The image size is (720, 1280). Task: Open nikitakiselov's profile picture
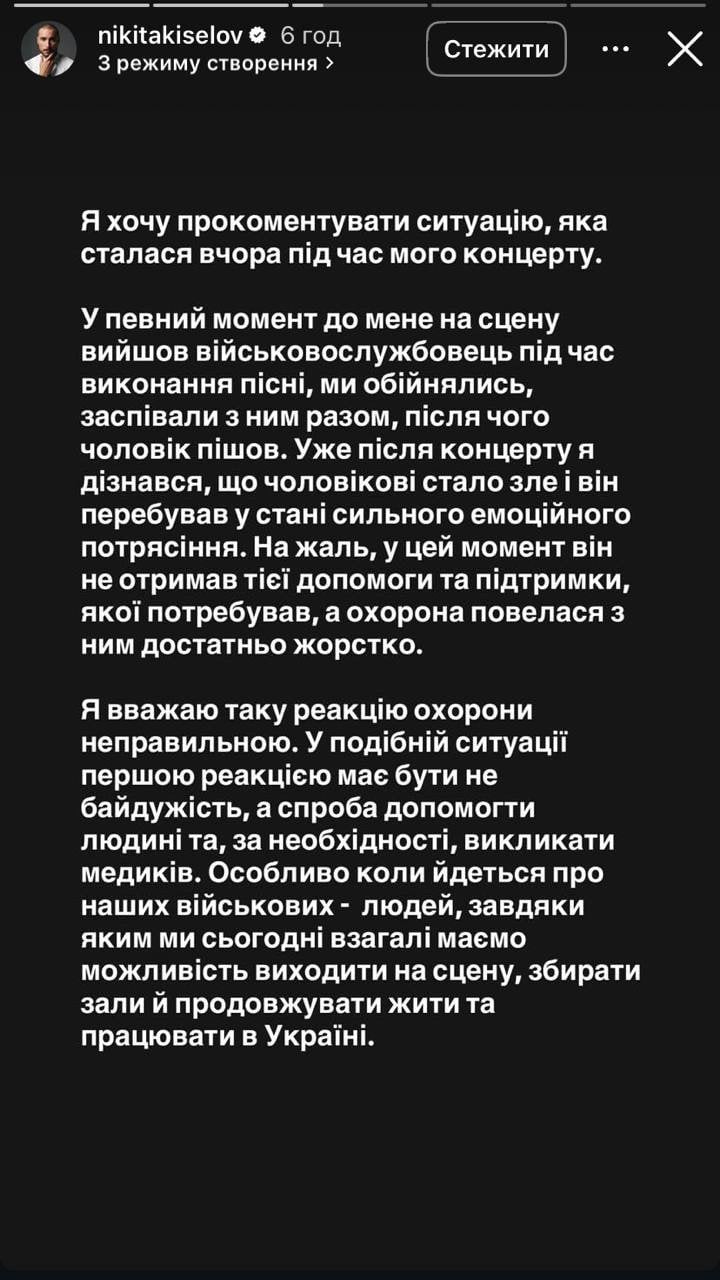[49, 48]
